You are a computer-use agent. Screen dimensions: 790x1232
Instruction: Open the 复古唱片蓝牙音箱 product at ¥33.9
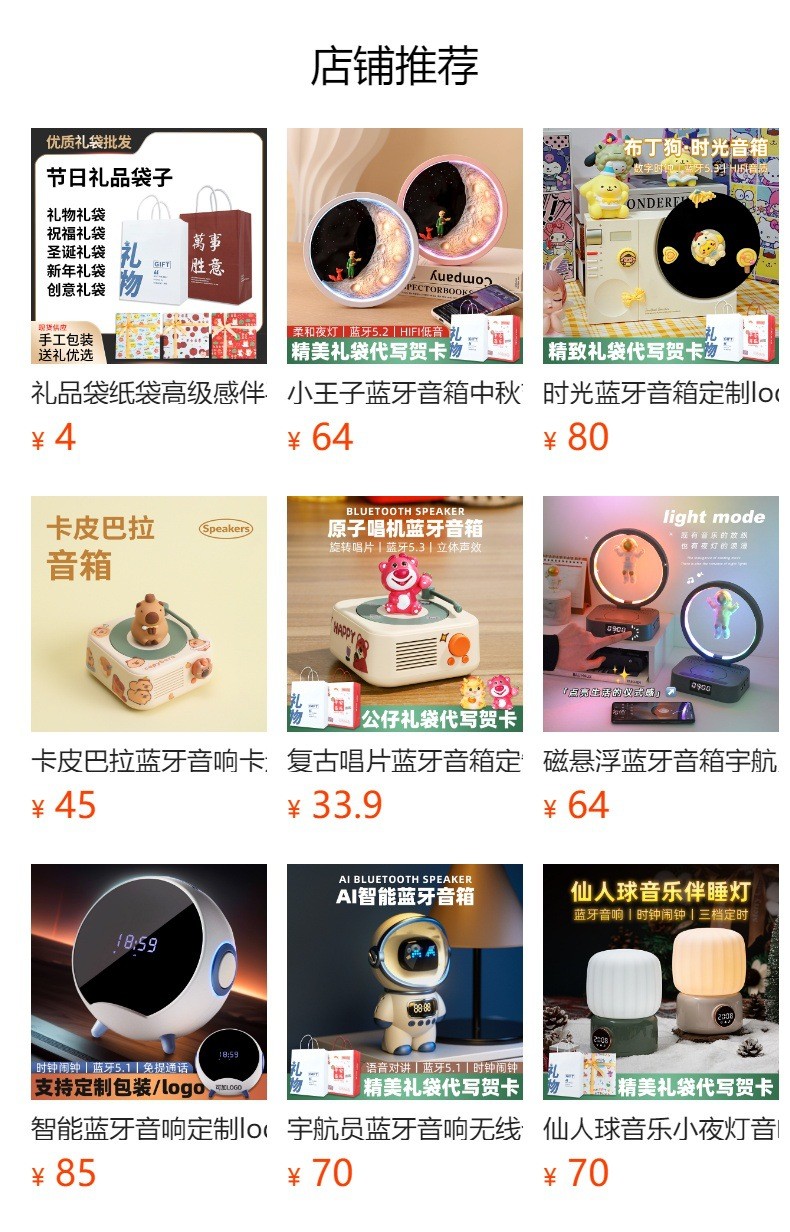(404, 614)
